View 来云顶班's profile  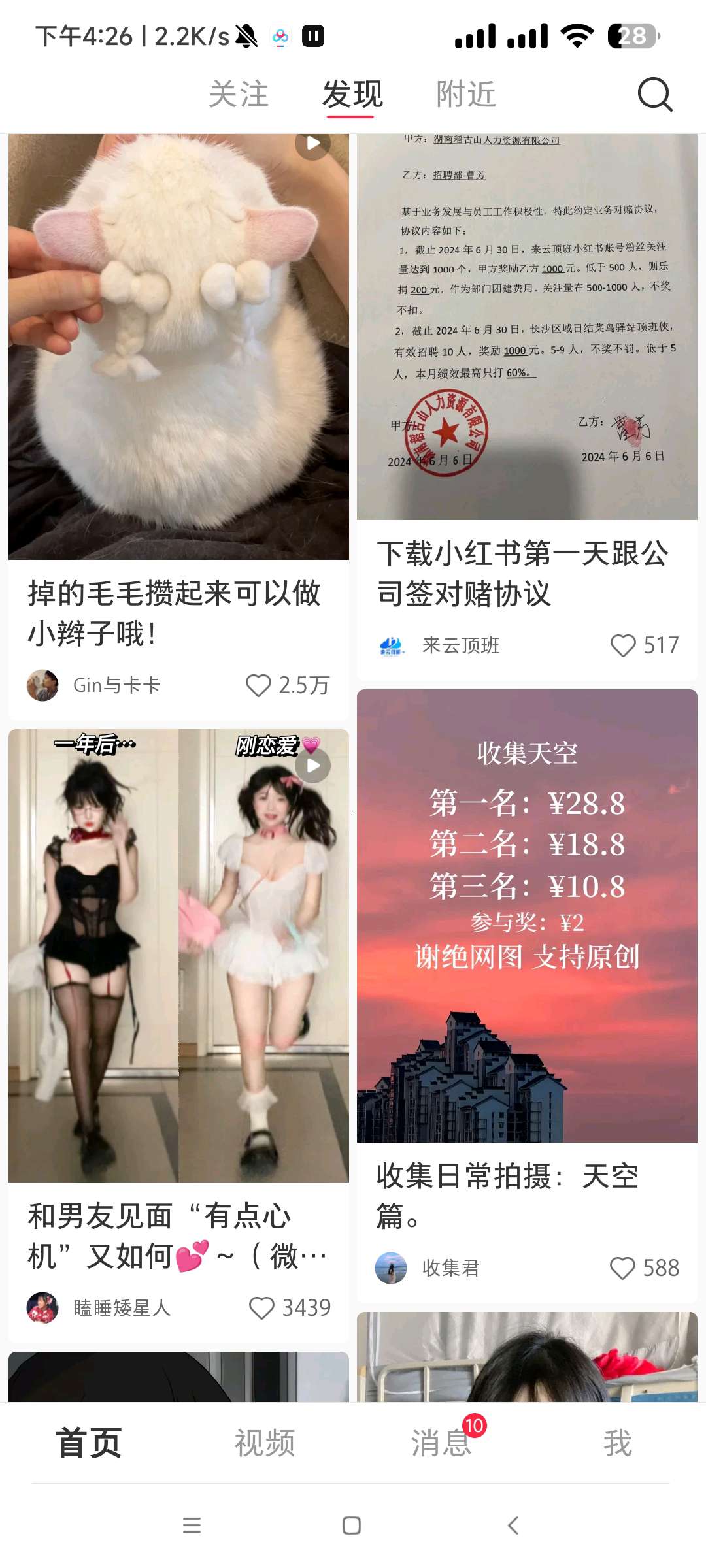click(x=392, y=645)
